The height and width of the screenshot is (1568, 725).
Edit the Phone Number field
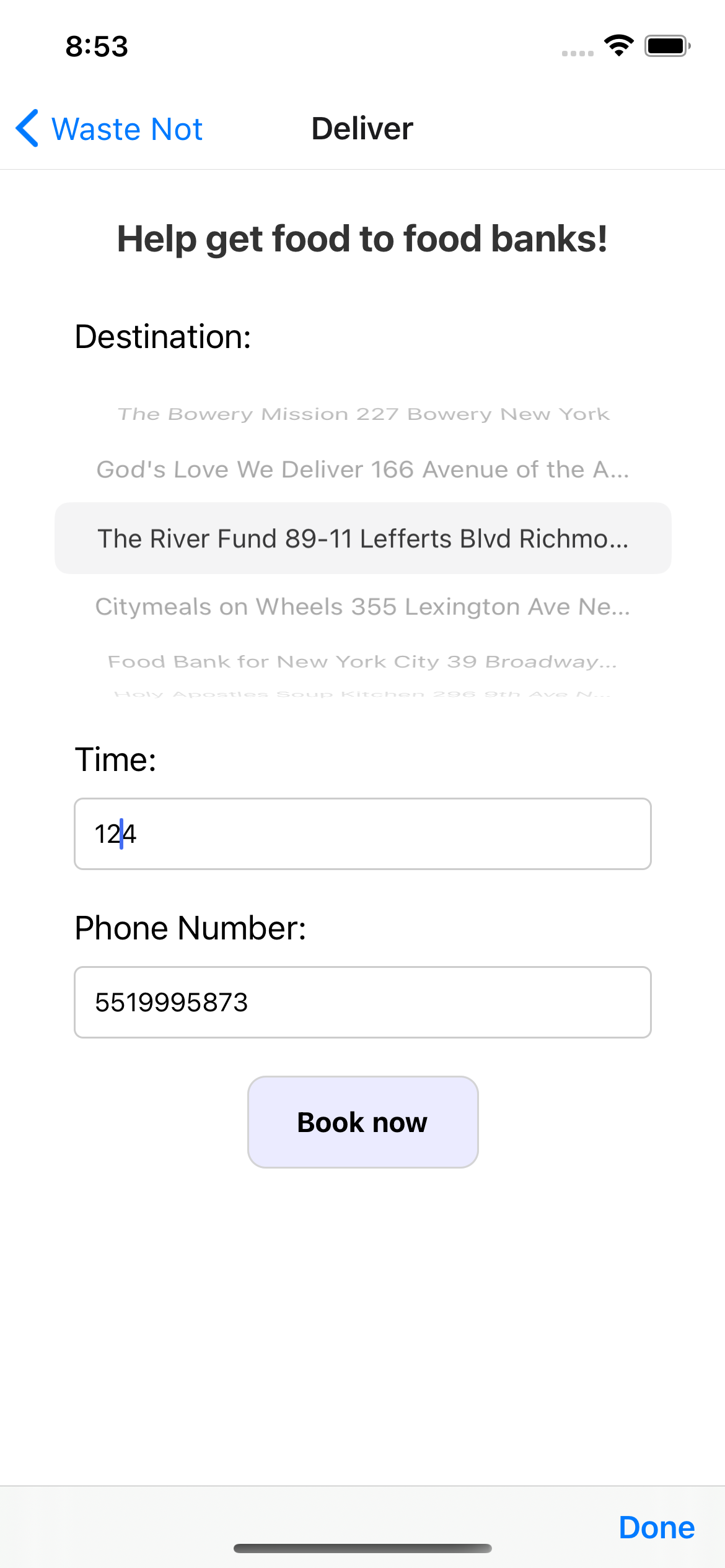[363, 1002]
